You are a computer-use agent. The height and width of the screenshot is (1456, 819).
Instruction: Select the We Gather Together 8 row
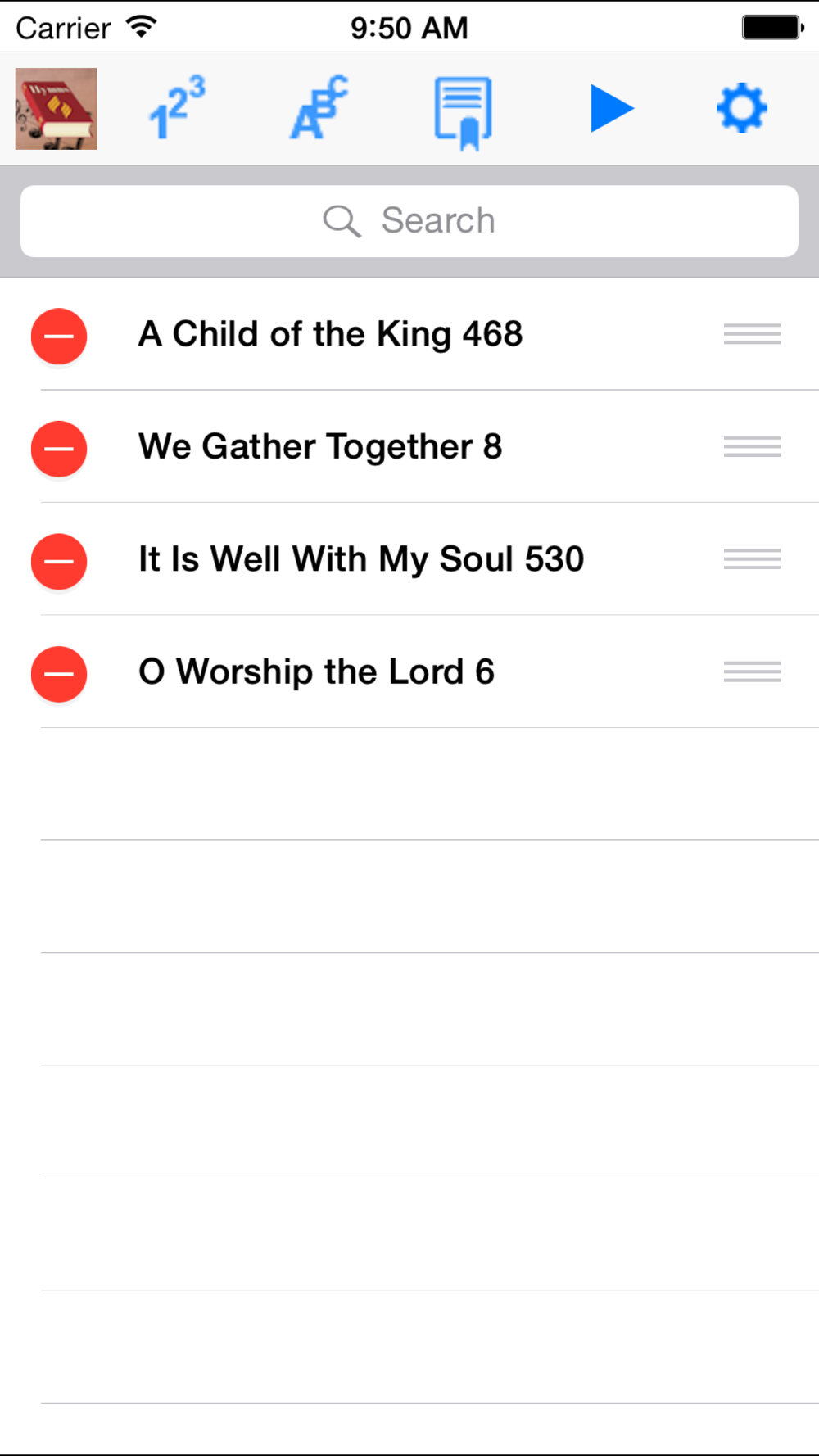[x=409, y=446]
